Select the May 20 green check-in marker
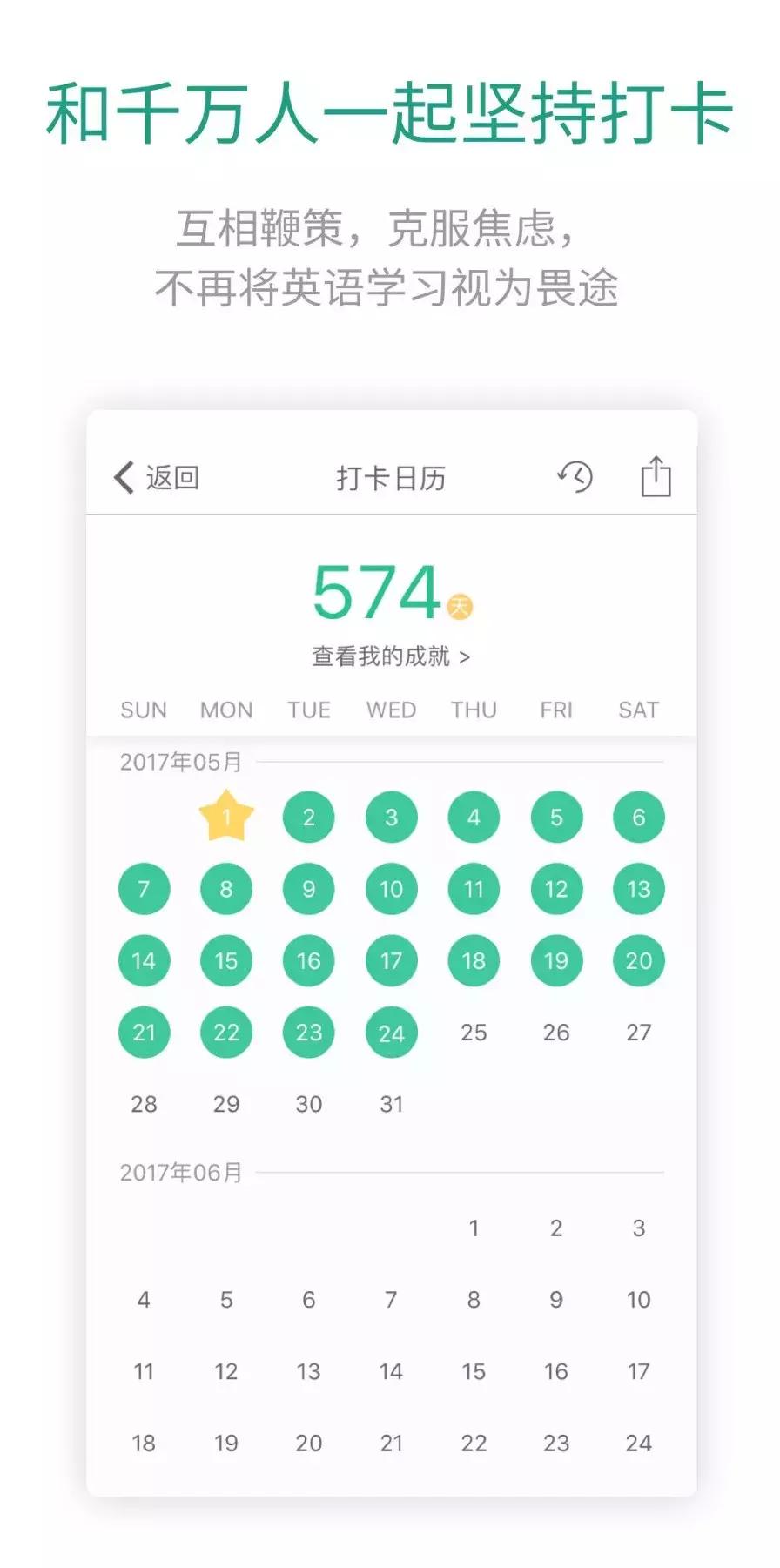The image size is (780, 1568). coord(638,960)
